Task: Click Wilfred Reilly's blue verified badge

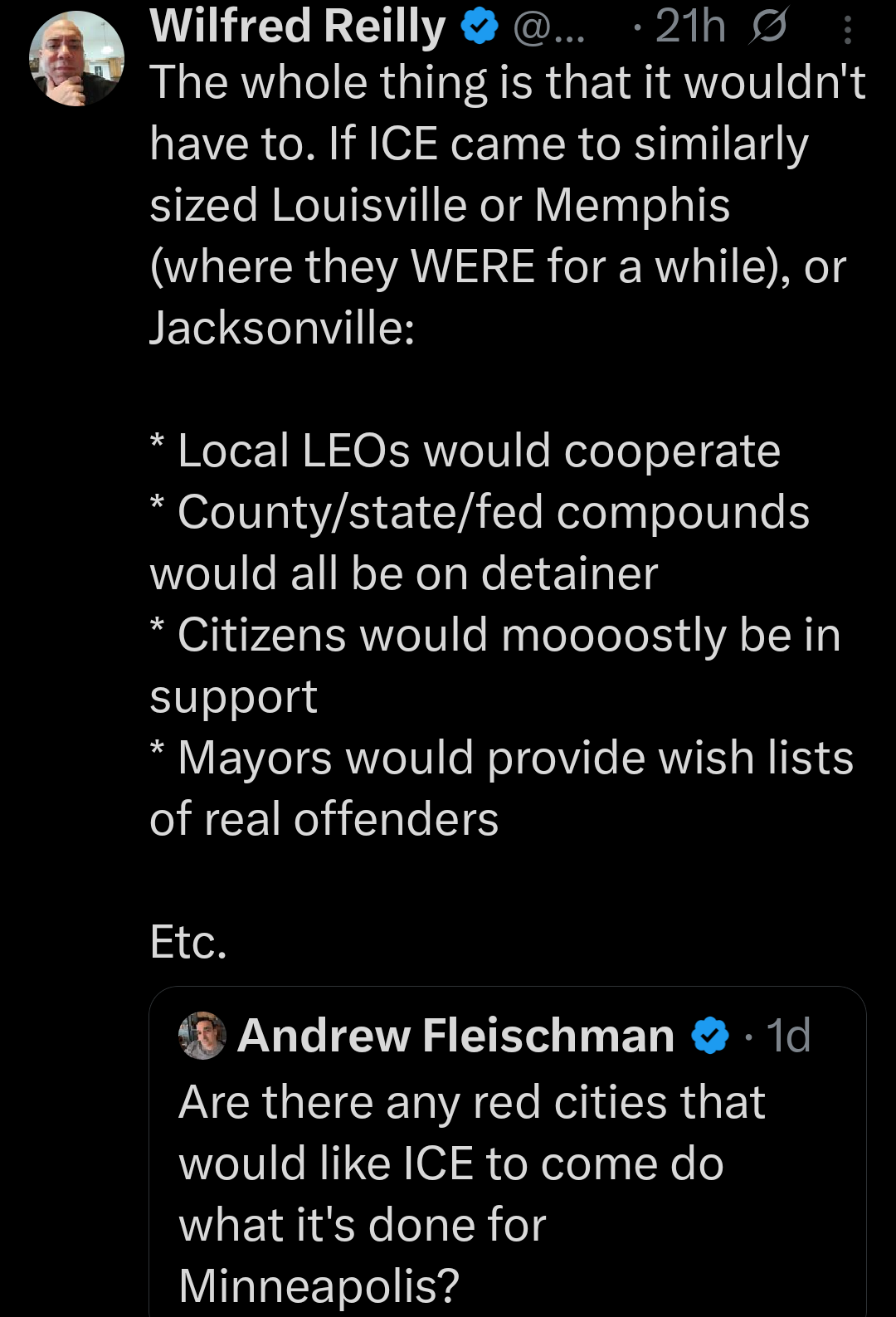Action: [x=477, y=25]
